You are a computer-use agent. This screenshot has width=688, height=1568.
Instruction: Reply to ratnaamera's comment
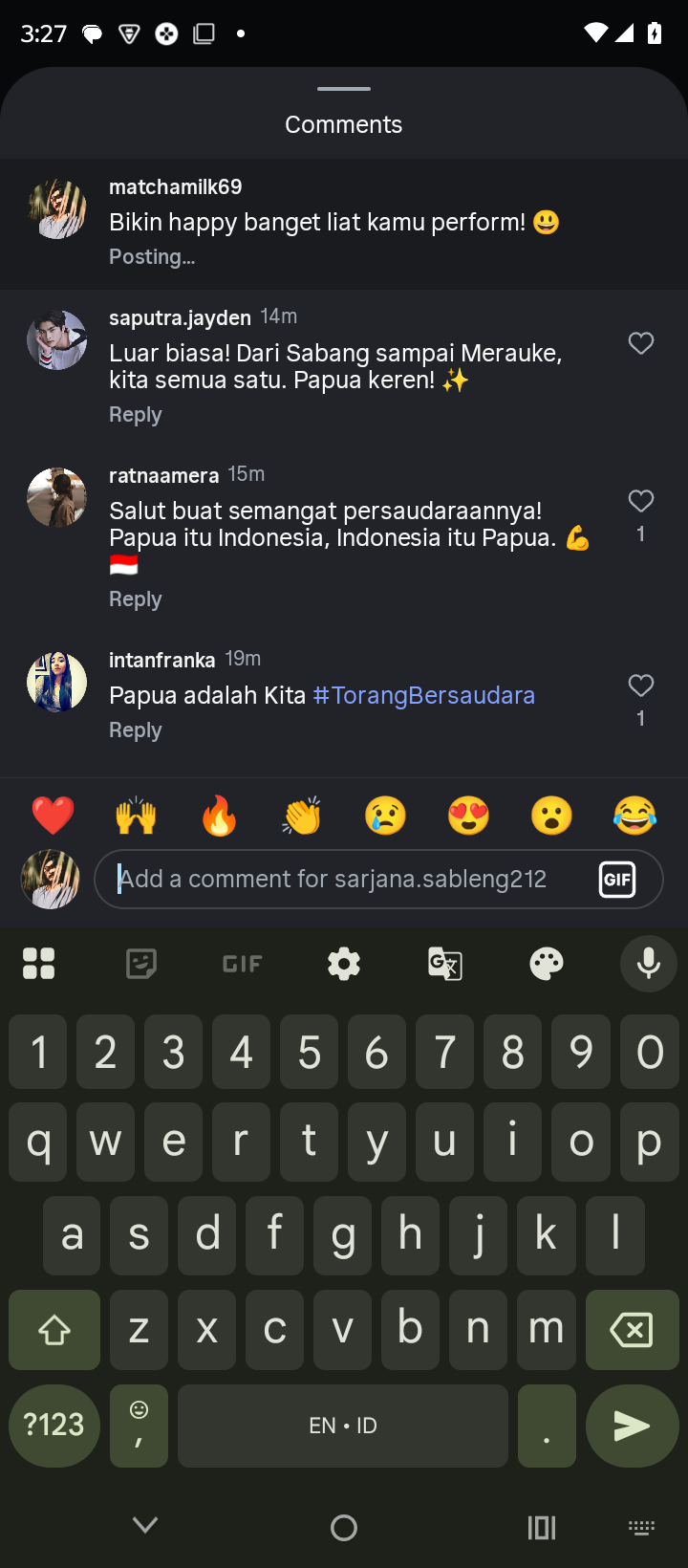(x=135, y=599)
